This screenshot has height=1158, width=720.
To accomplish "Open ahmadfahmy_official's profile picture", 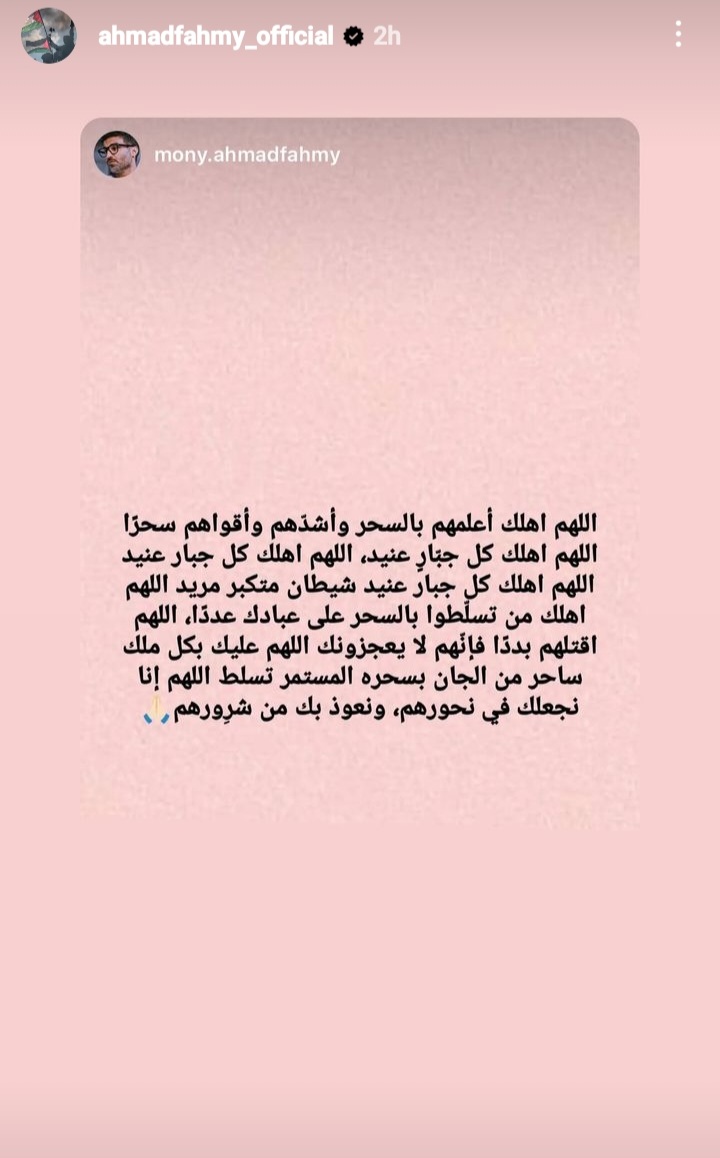I will click(x=48, y=36).
